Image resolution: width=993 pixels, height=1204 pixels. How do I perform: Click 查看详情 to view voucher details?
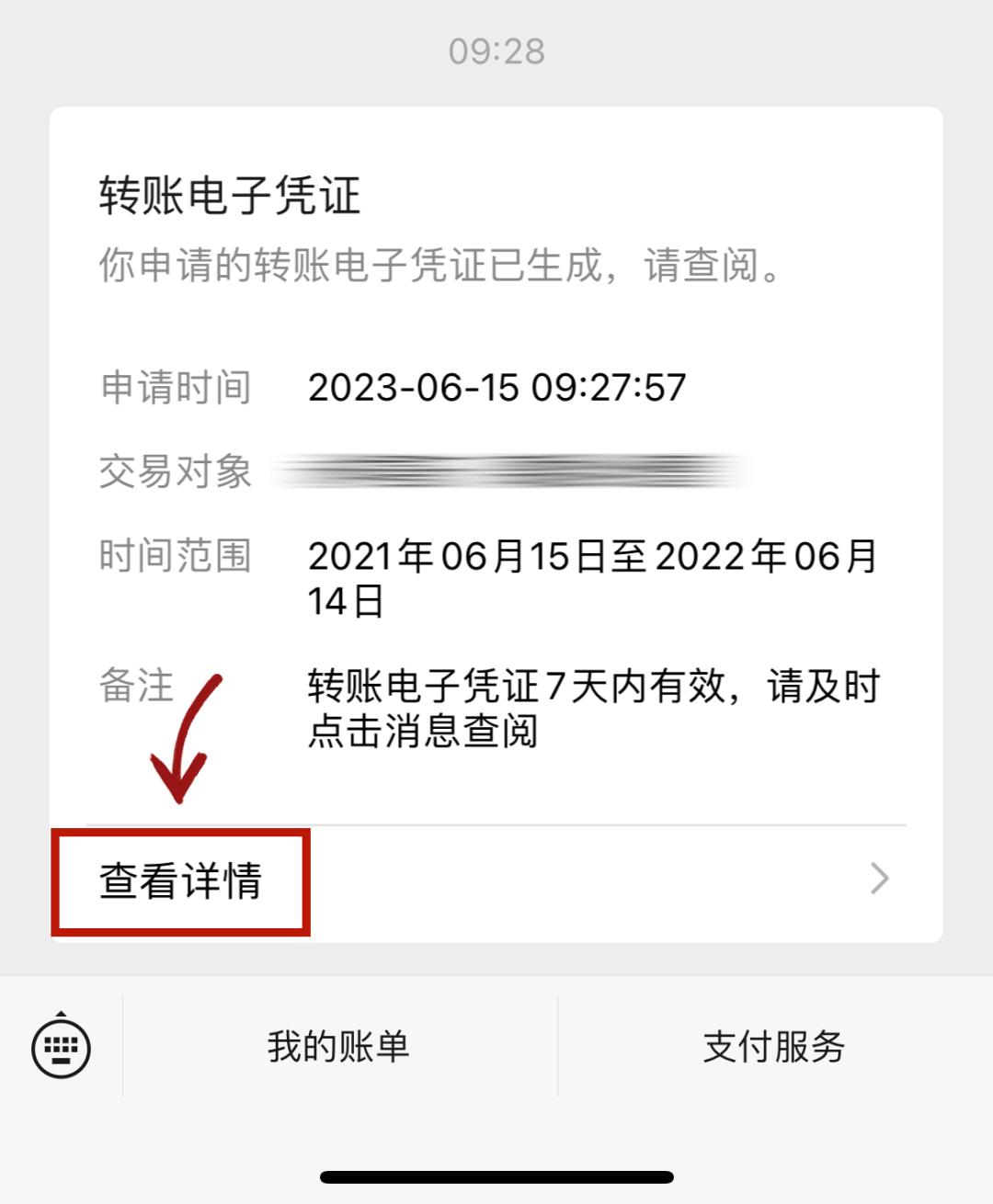click(180, 880)
